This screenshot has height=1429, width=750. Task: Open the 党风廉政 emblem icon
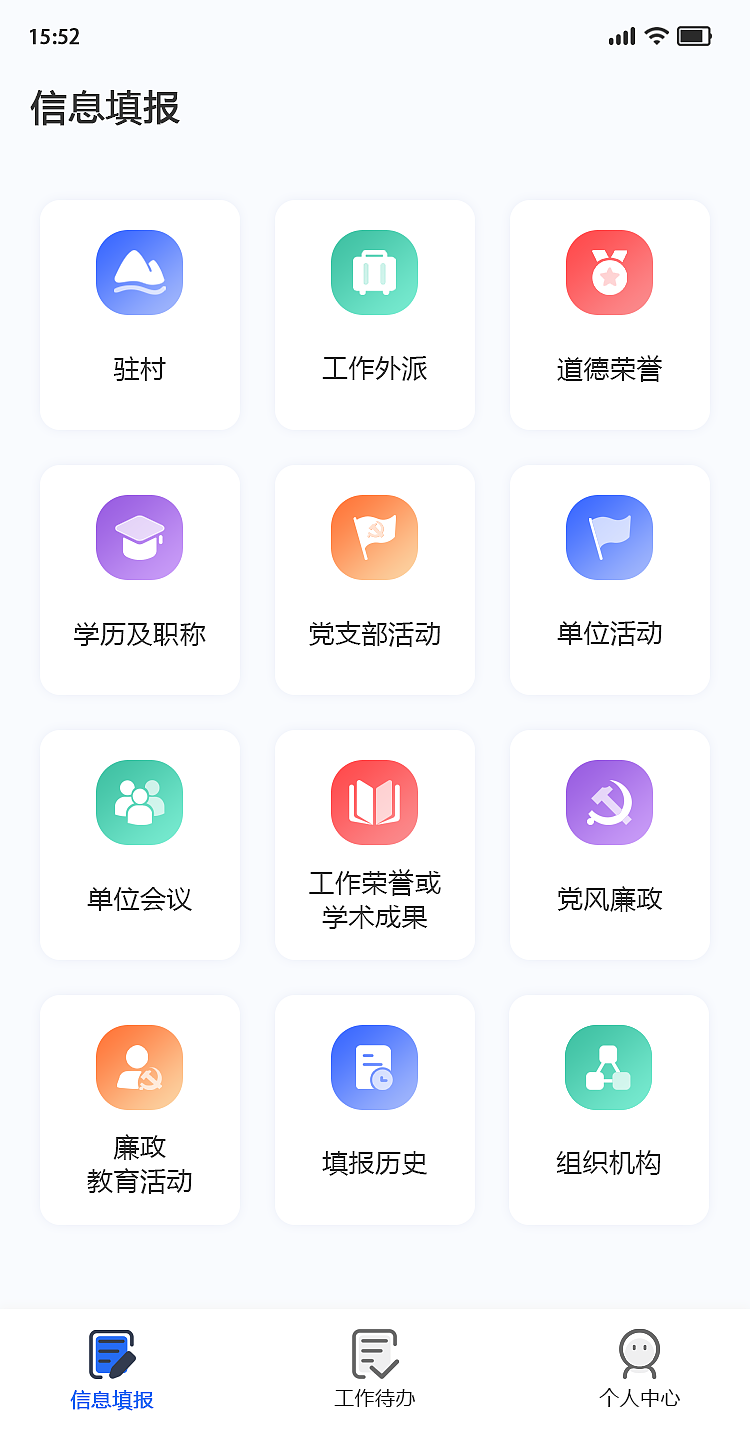[609, 802]
